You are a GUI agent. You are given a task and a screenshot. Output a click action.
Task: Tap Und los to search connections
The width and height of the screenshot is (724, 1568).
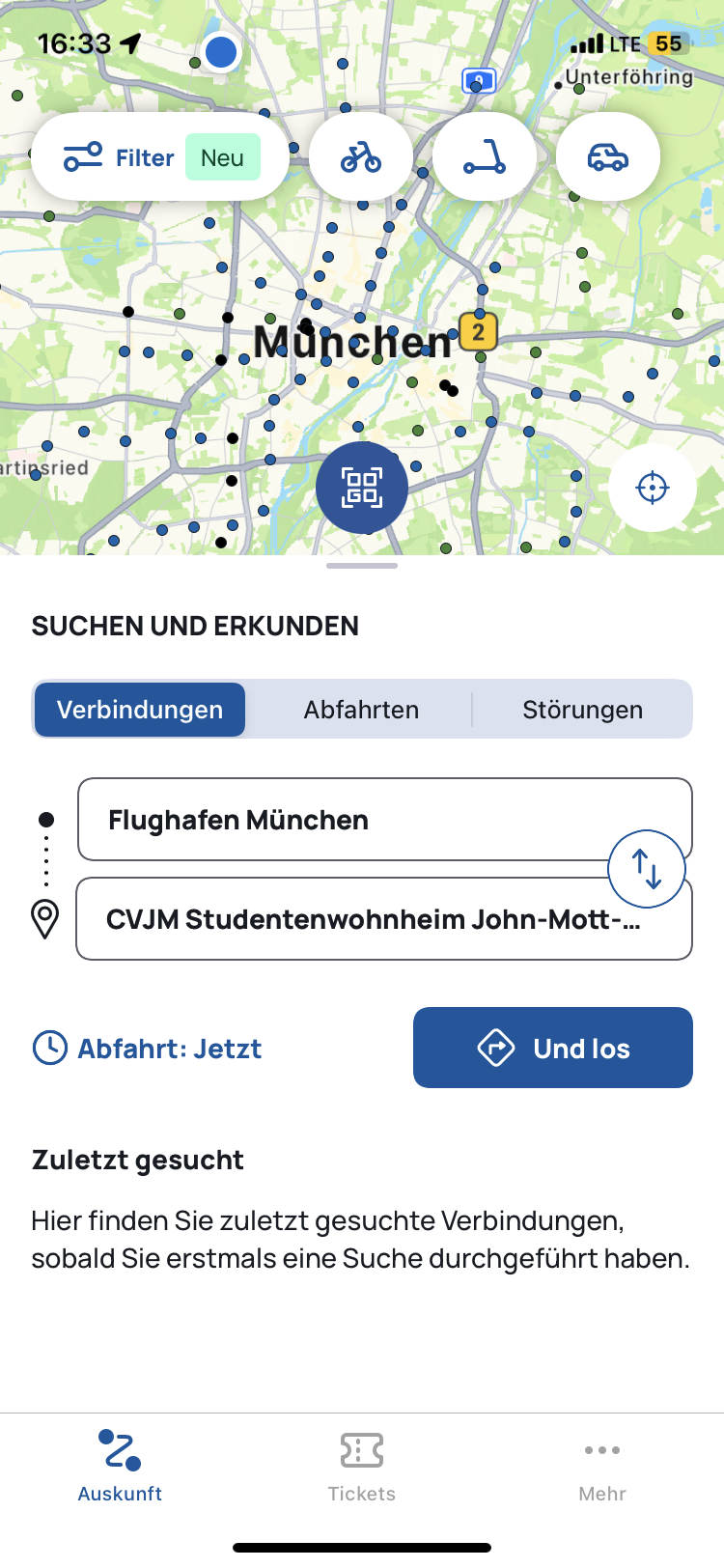pyautogui.click(x=553, y=1049)
